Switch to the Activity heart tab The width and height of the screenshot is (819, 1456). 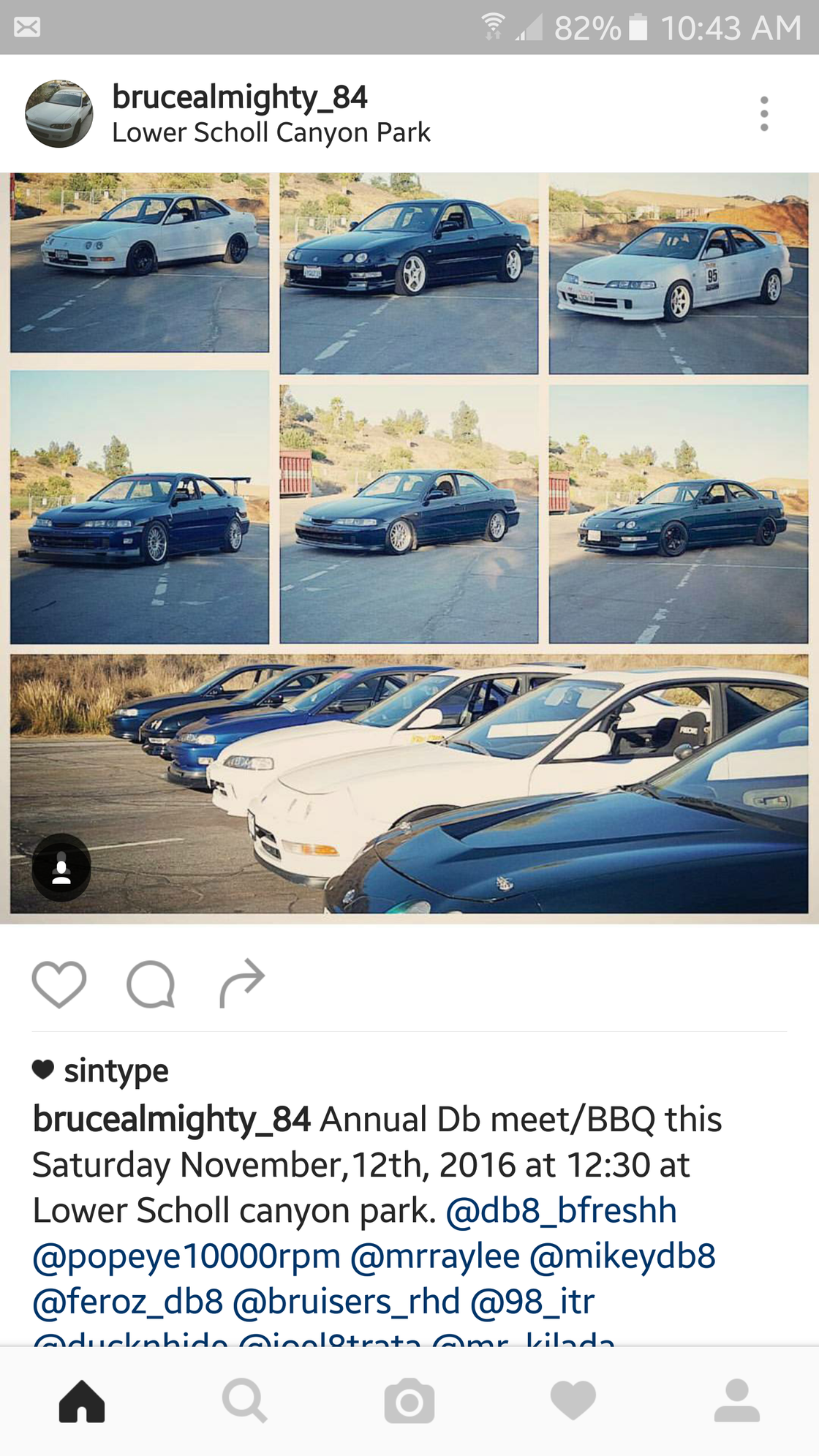tap(573, 1401)
